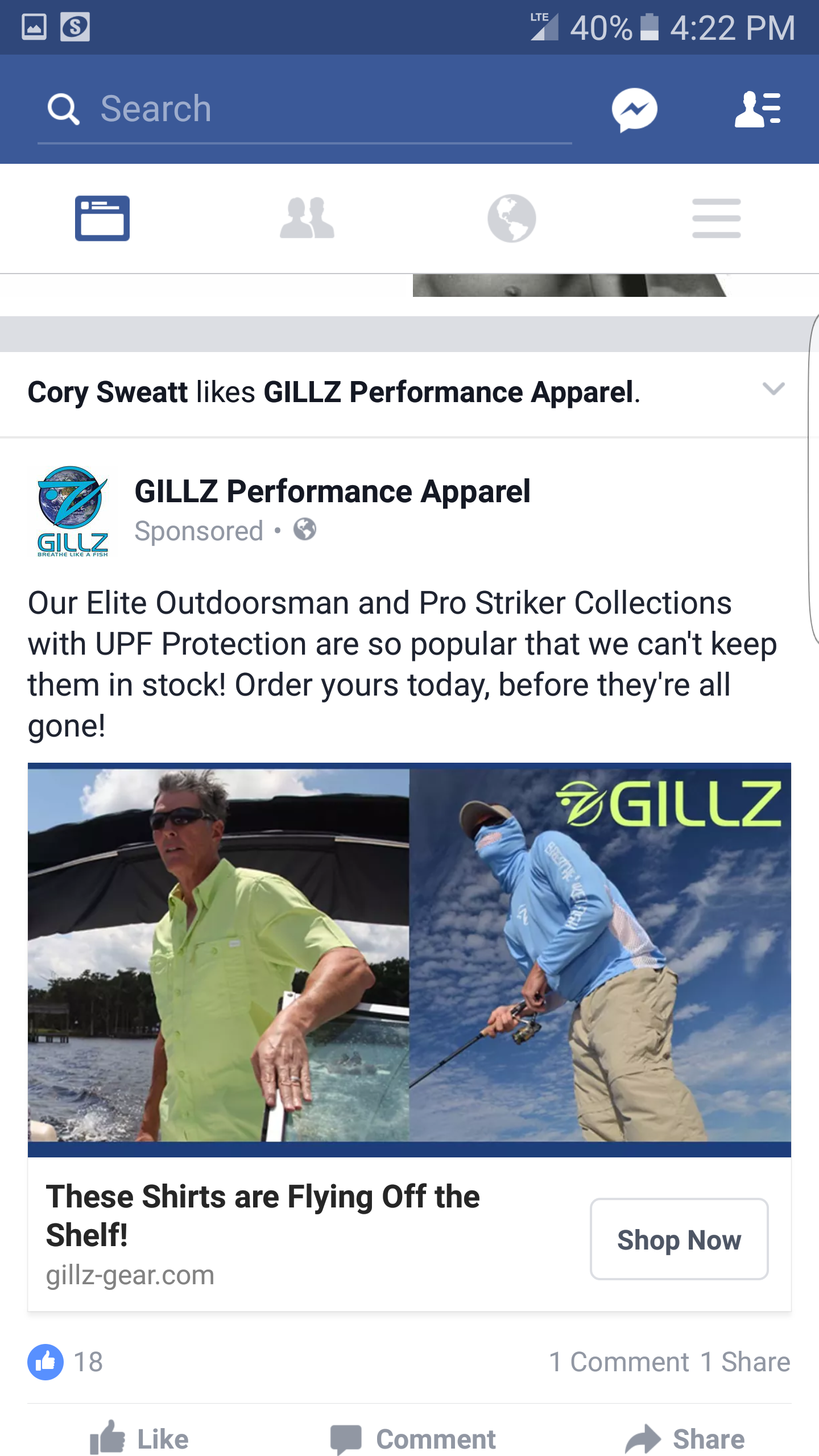Expand the post options chevron

point(773,389)
